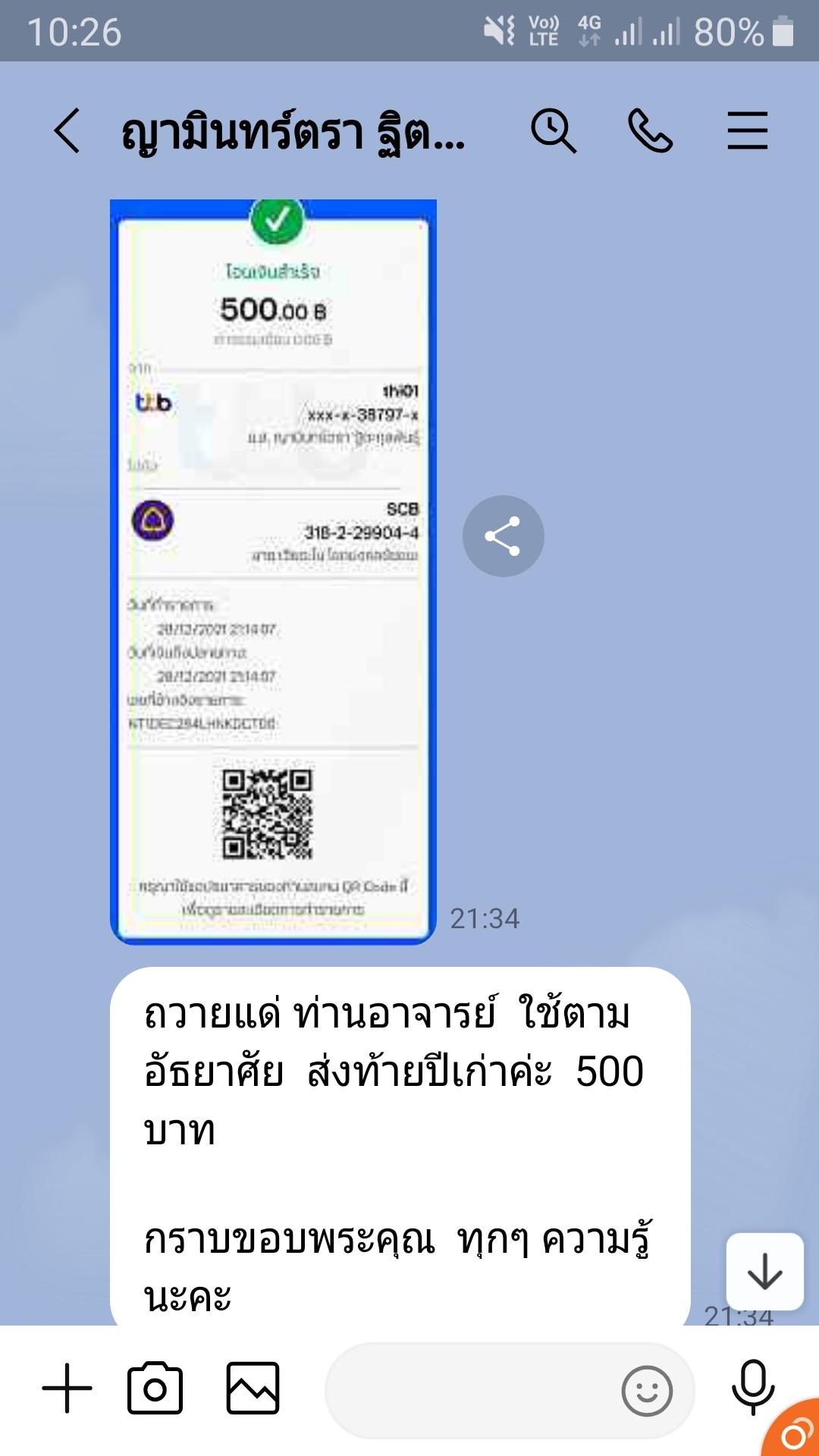Search within this chat

click(553, 131)
